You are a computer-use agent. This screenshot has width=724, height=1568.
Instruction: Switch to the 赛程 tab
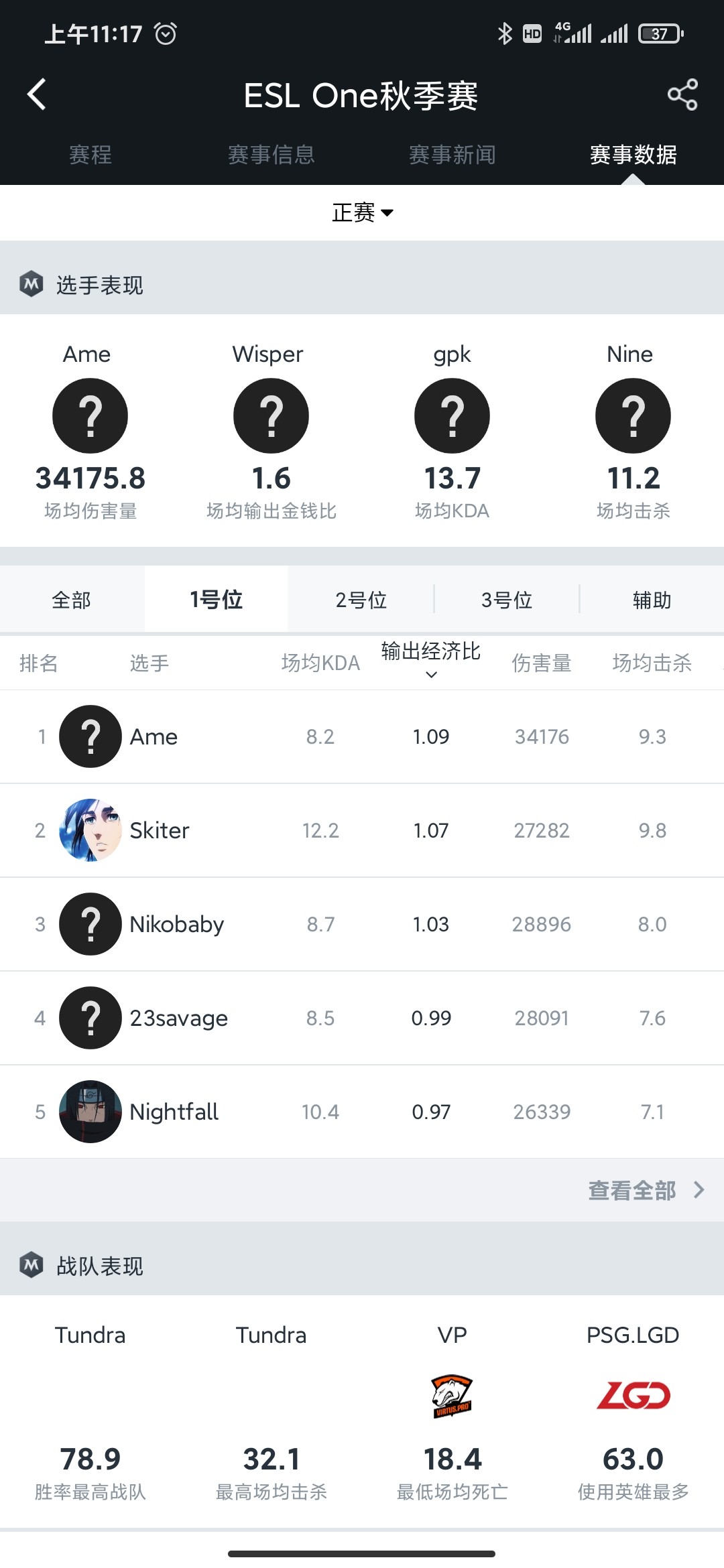point(90,155)
